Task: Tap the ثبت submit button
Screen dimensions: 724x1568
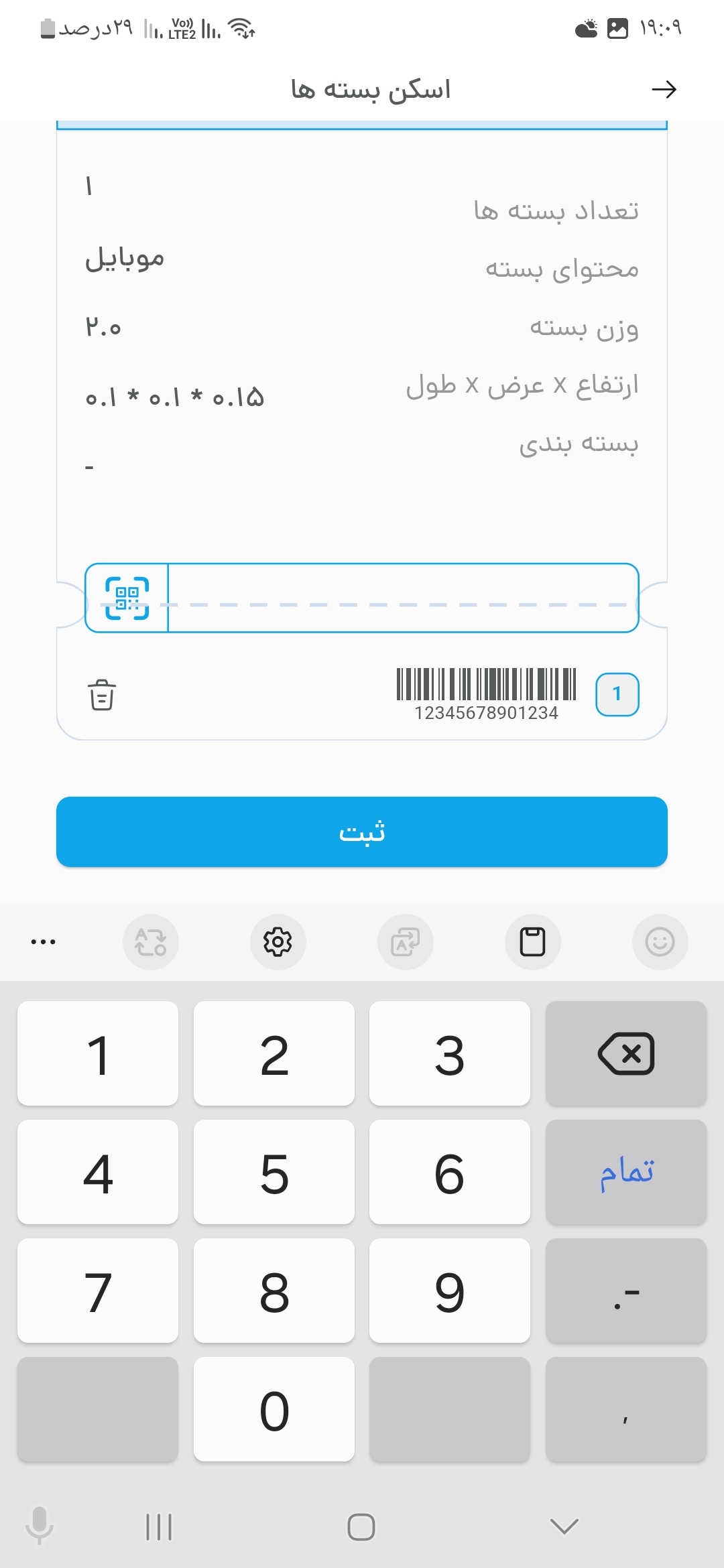Action: [362, 832]
